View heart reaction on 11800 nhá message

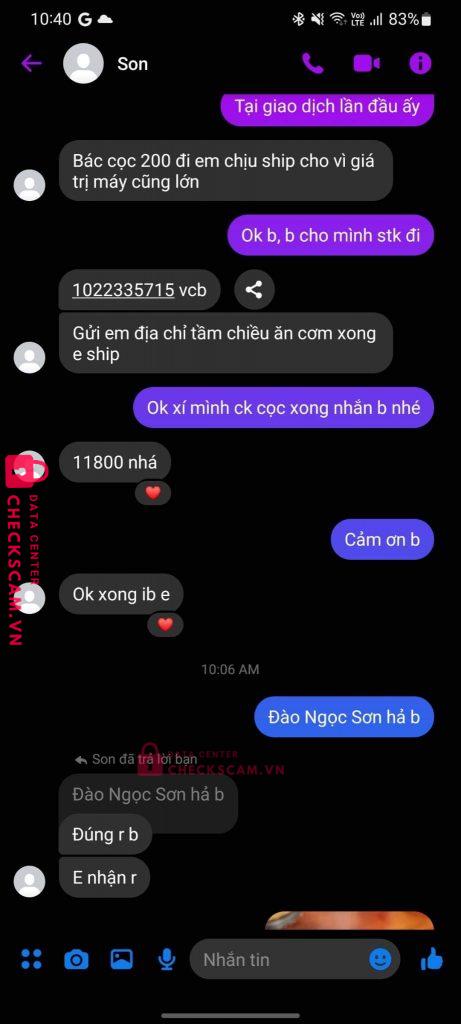[x=153, y=493]
